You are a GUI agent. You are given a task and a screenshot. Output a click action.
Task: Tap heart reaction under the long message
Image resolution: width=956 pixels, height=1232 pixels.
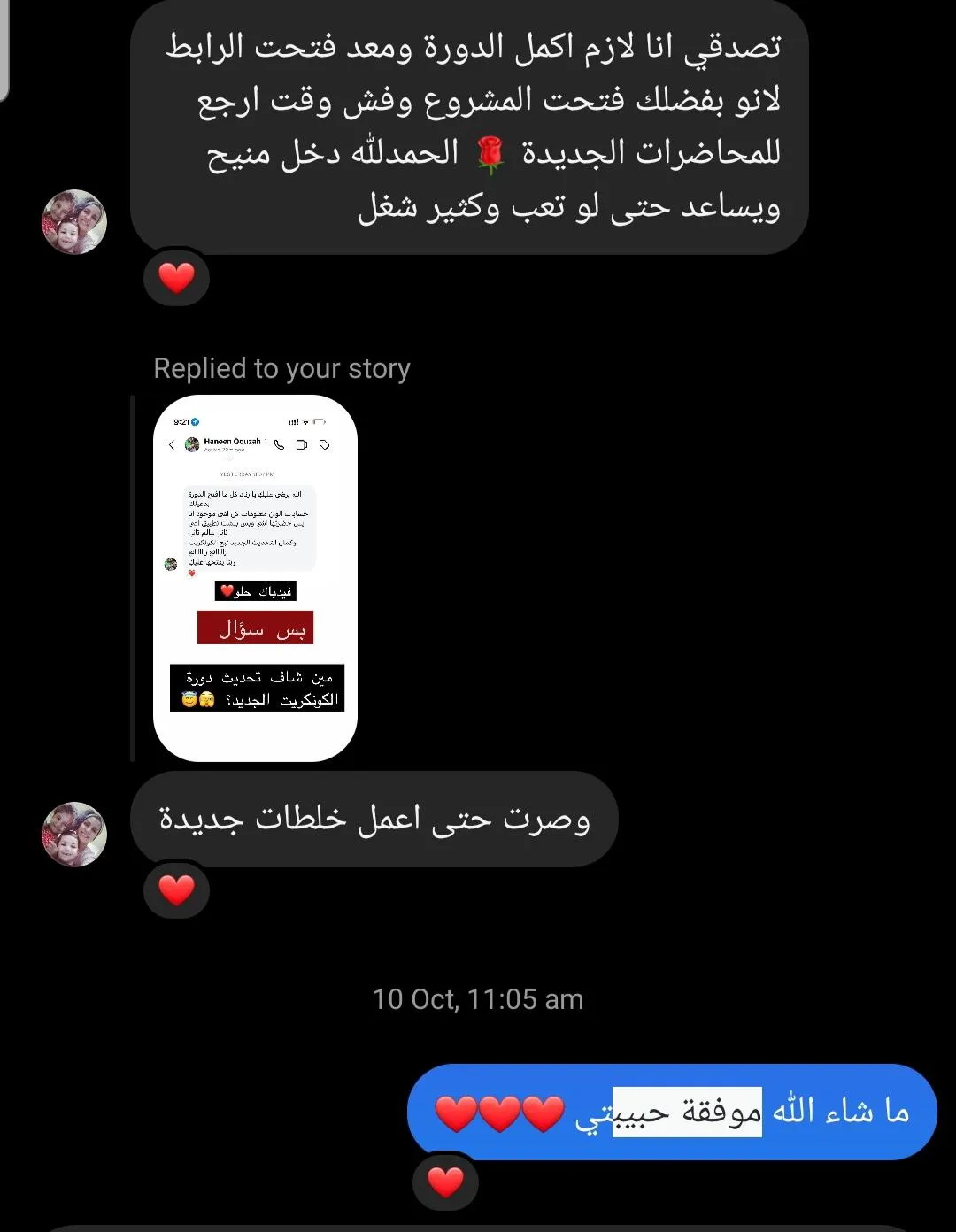coord(176,279)
